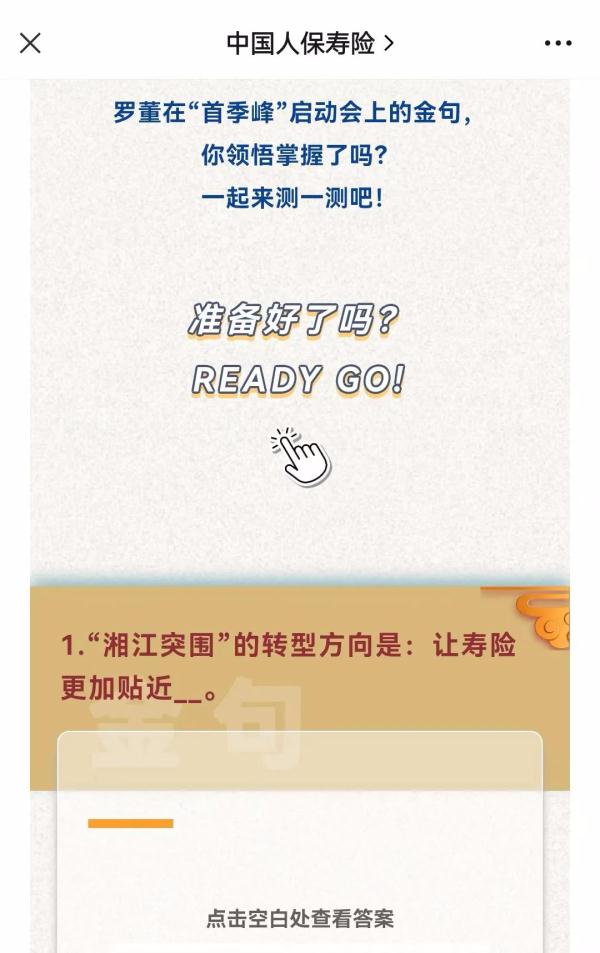Open the three-dot overflow menu

pyautogui.click(x=558, y=43)
